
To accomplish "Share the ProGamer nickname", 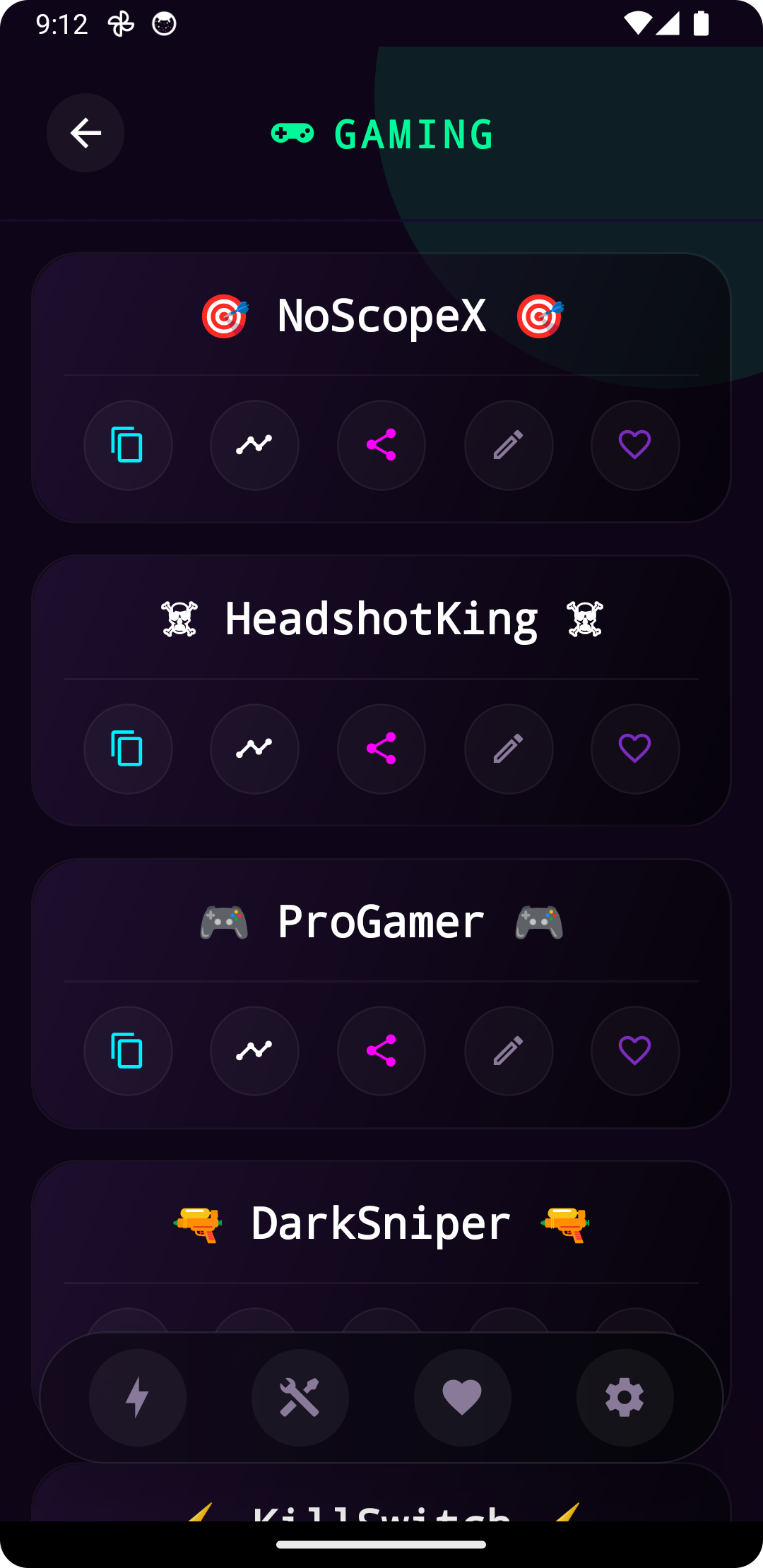I will (381, 1051).
